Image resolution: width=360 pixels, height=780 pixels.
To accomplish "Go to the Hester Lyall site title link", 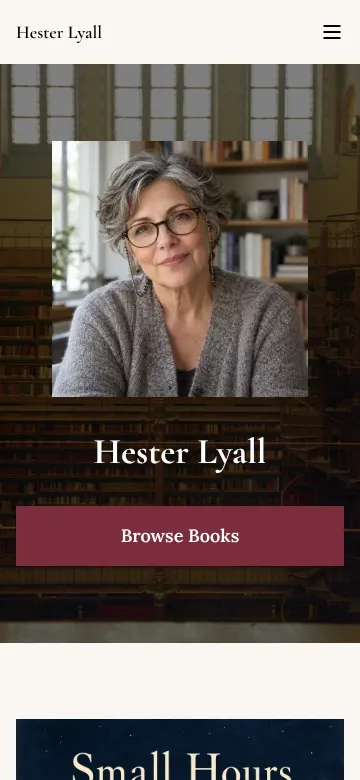I will (x=59, y=32).
